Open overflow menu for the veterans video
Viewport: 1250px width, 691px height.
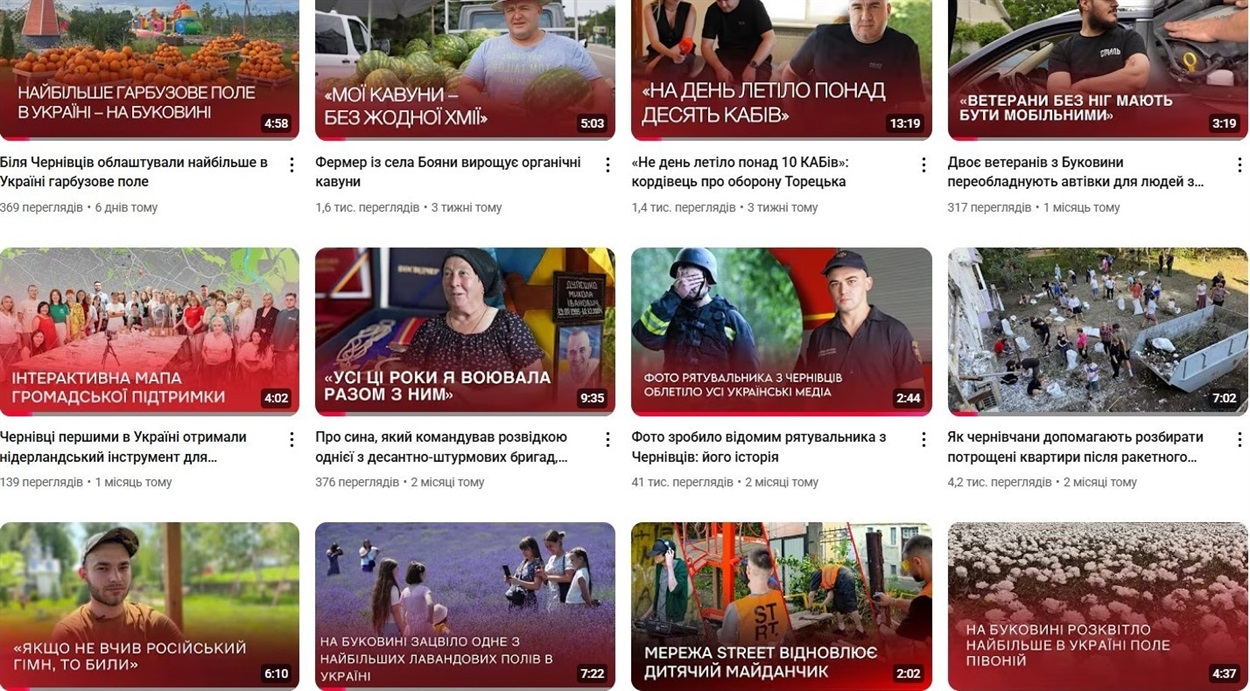point(1240,165)
